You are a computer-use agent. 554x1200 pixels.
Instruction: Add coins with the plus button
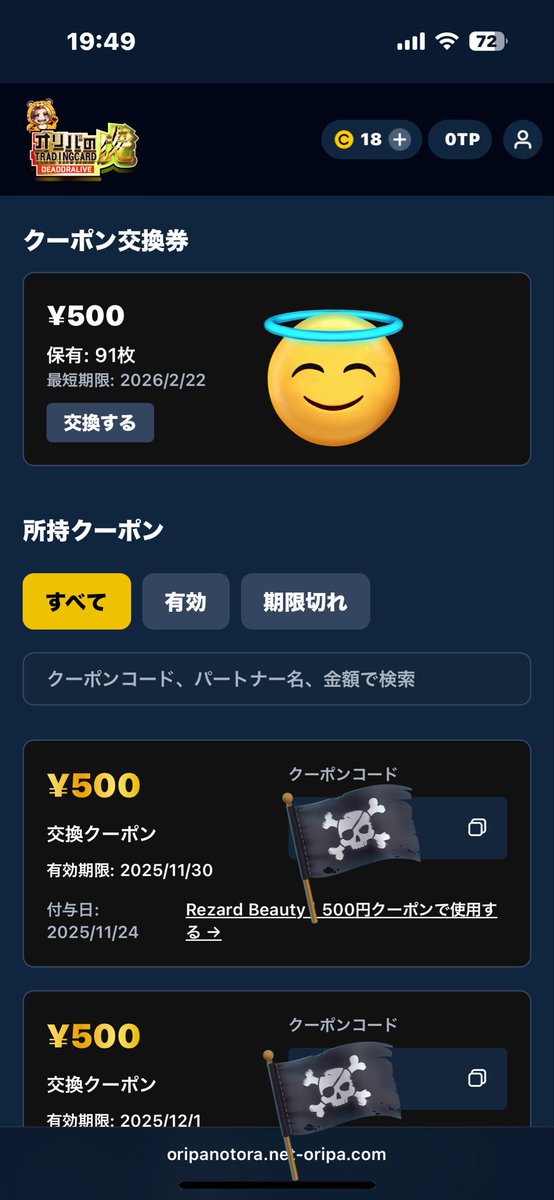click(x=399, y=140)
